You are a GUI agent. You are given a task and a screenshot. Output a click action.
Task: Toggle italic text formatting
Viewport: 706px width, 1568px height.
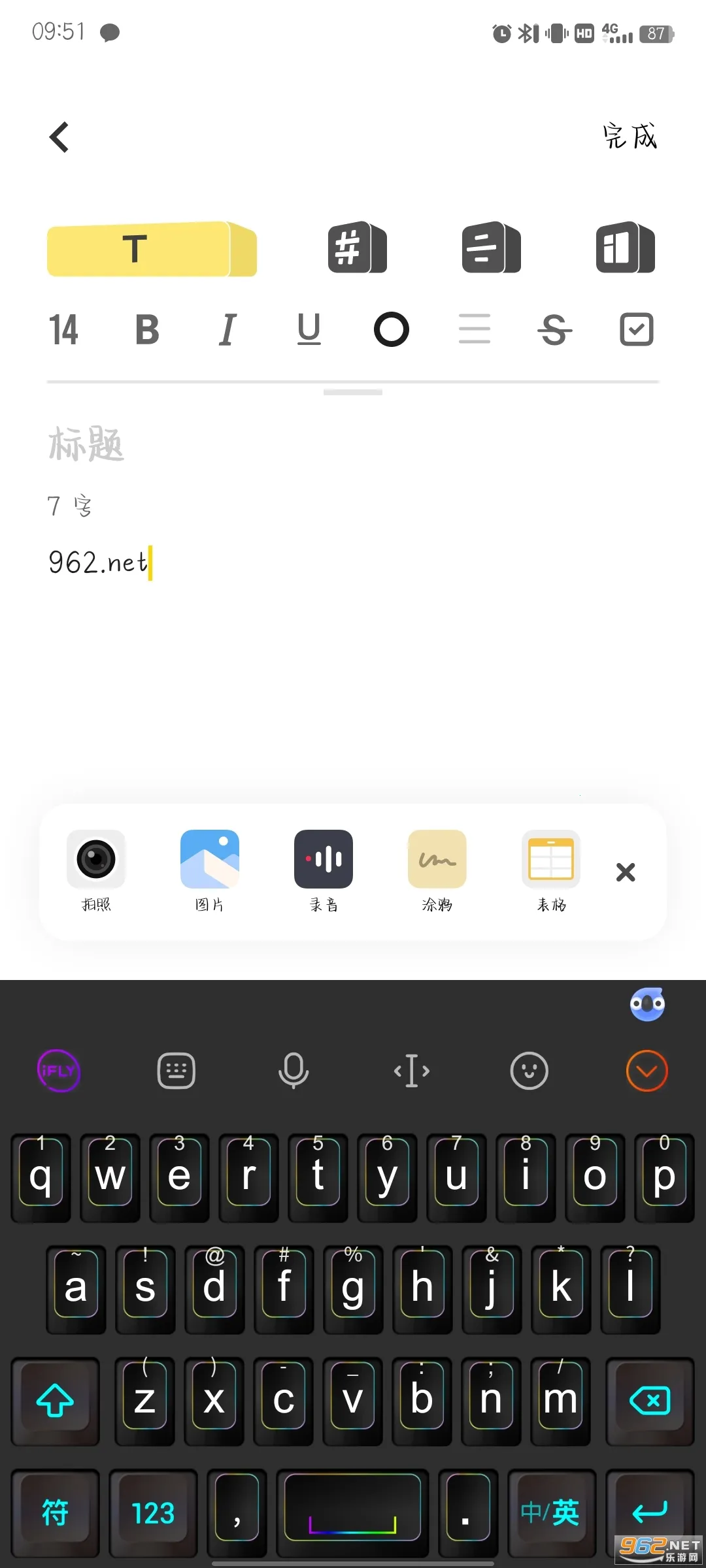227,329
